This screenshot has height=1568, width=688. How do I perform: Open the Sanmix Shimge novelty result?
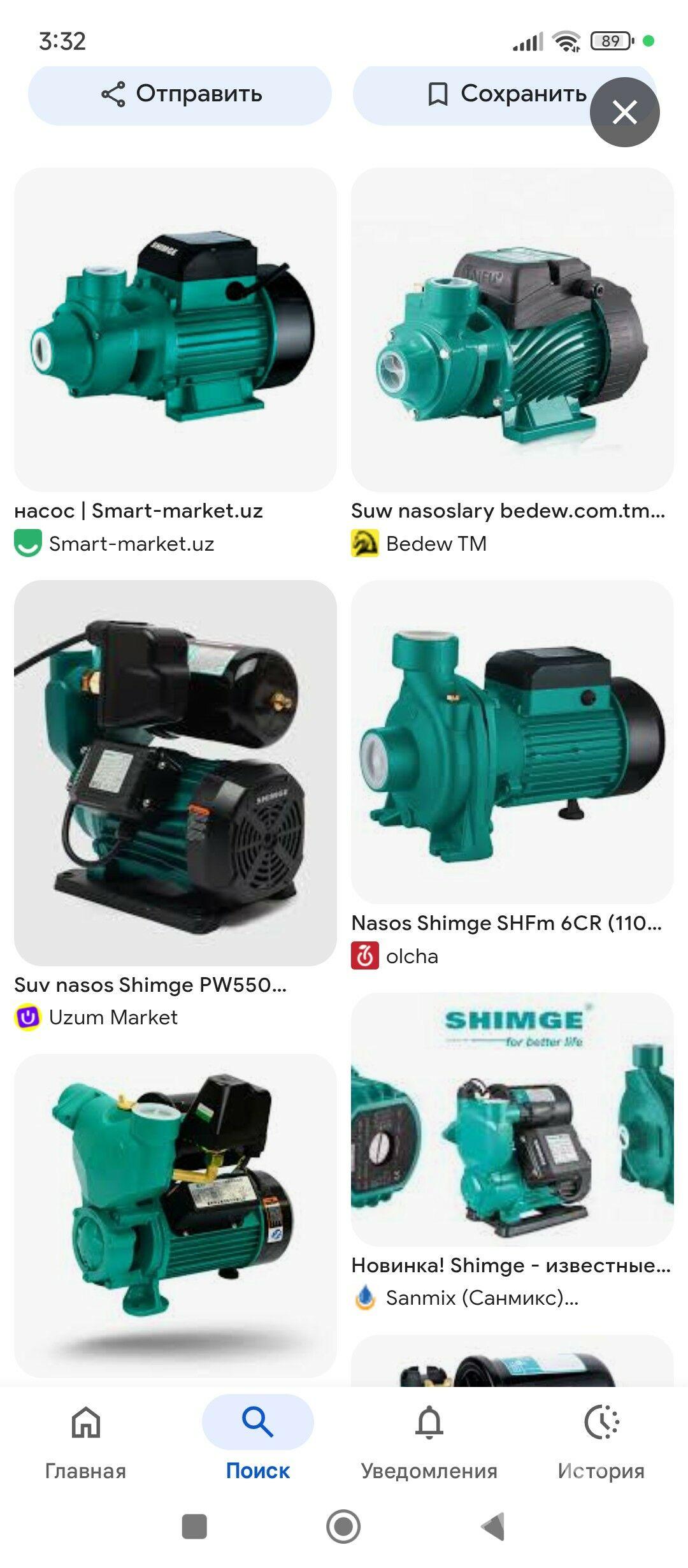[x=512, y=1119]
